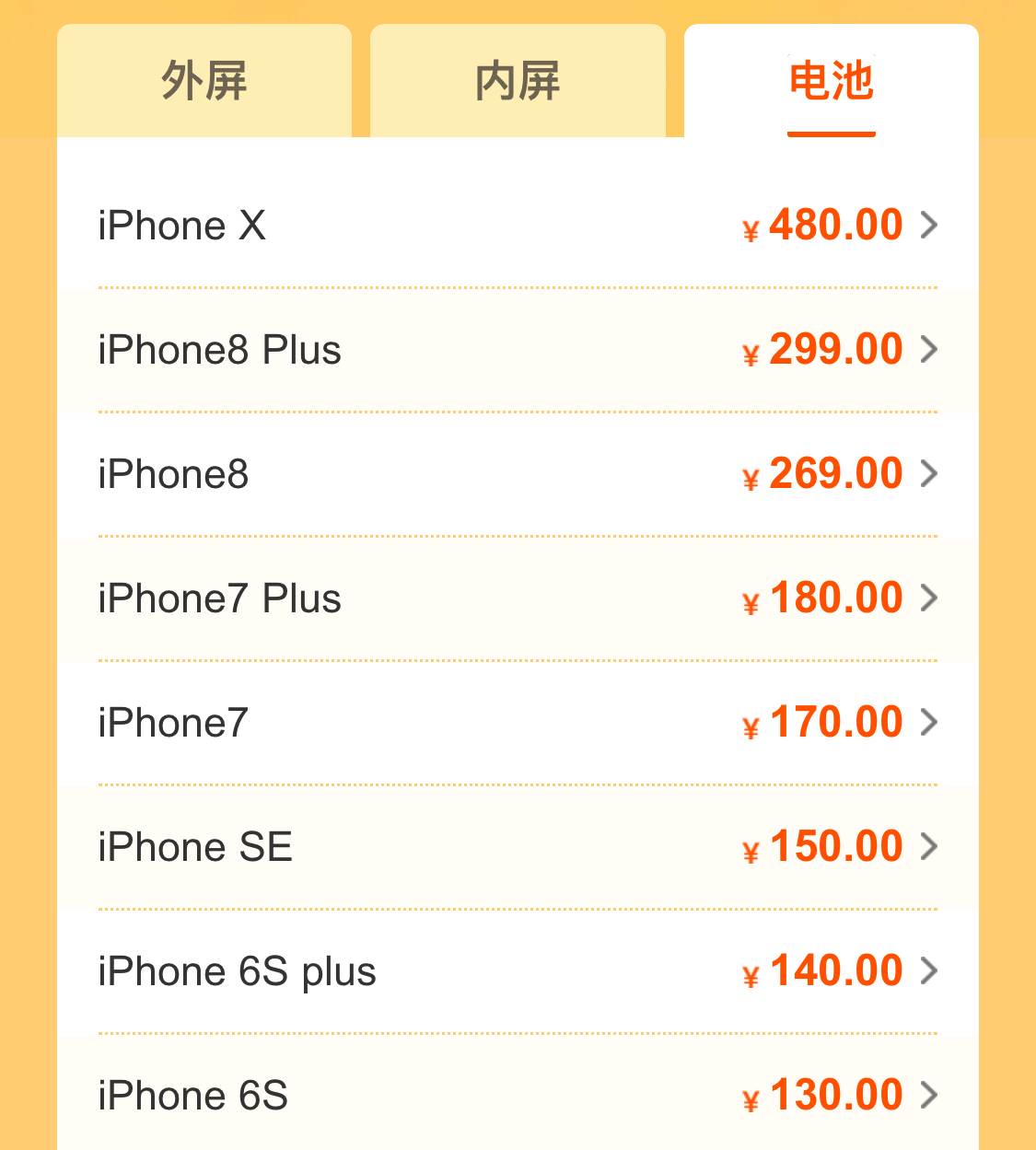
Task: View the iPhone 6S plus row
Action: coord(518,971)
